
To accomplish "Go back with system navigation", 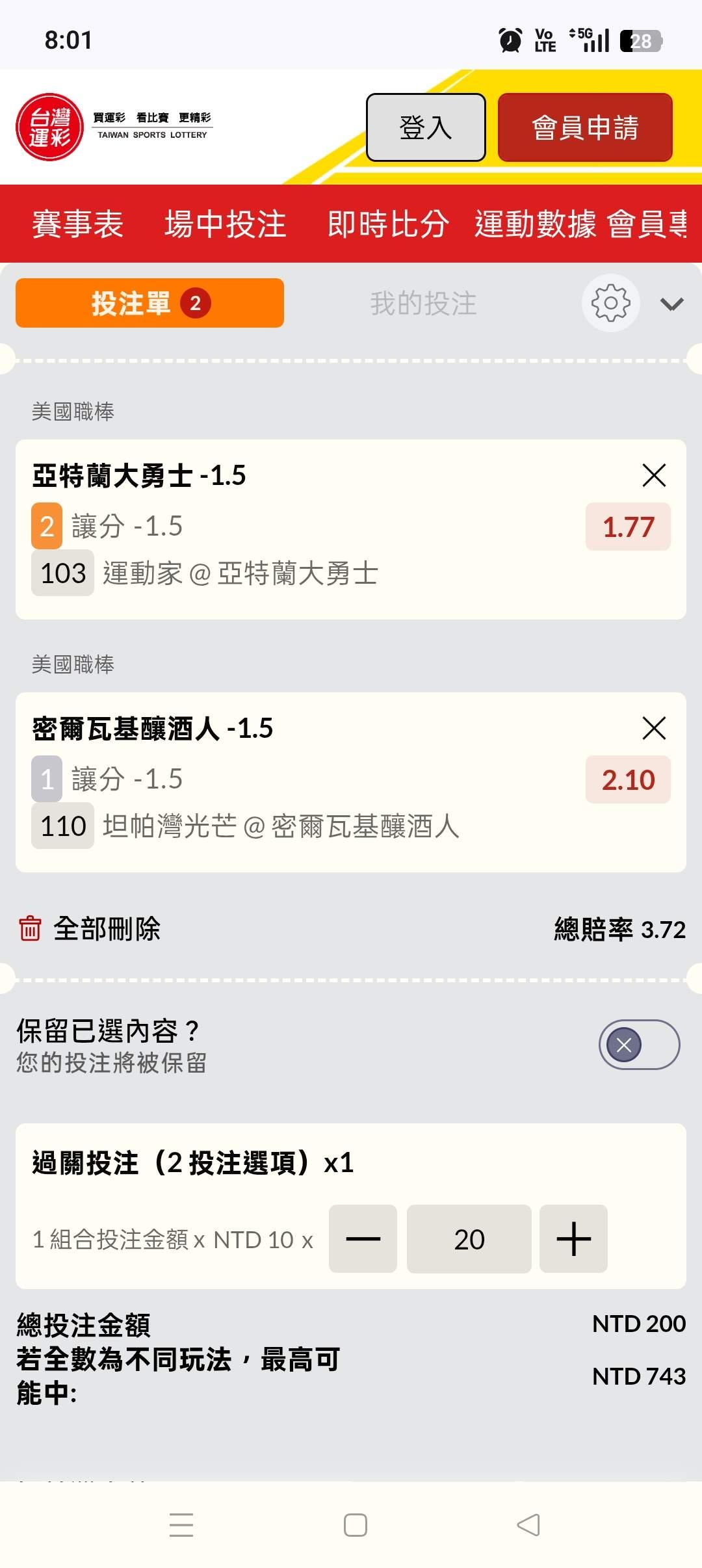I will [528, 1524].
